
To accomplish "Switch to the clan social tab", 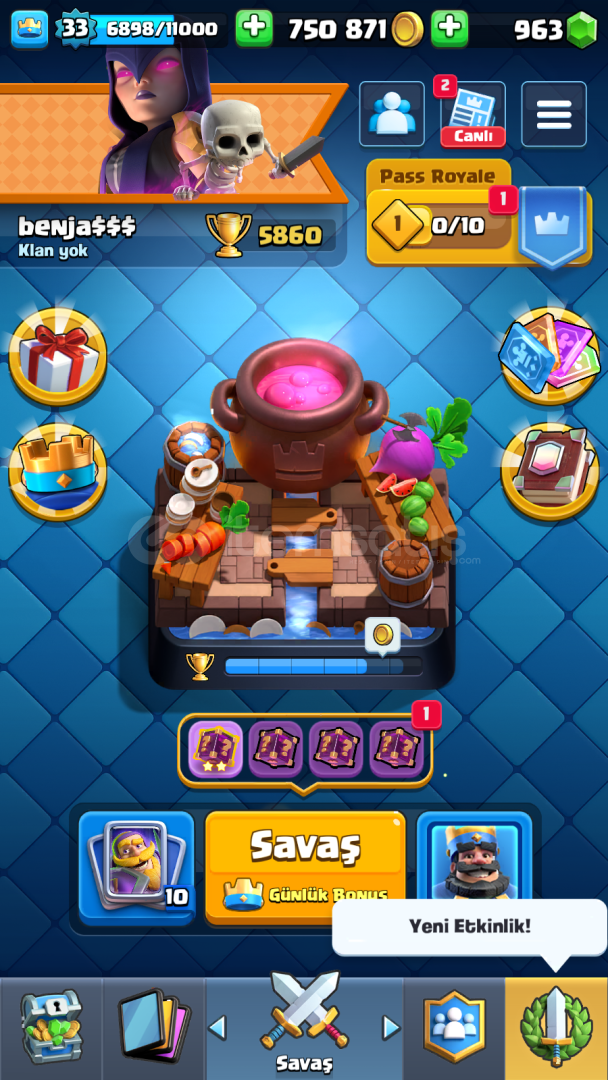I will click(454, 1028).
